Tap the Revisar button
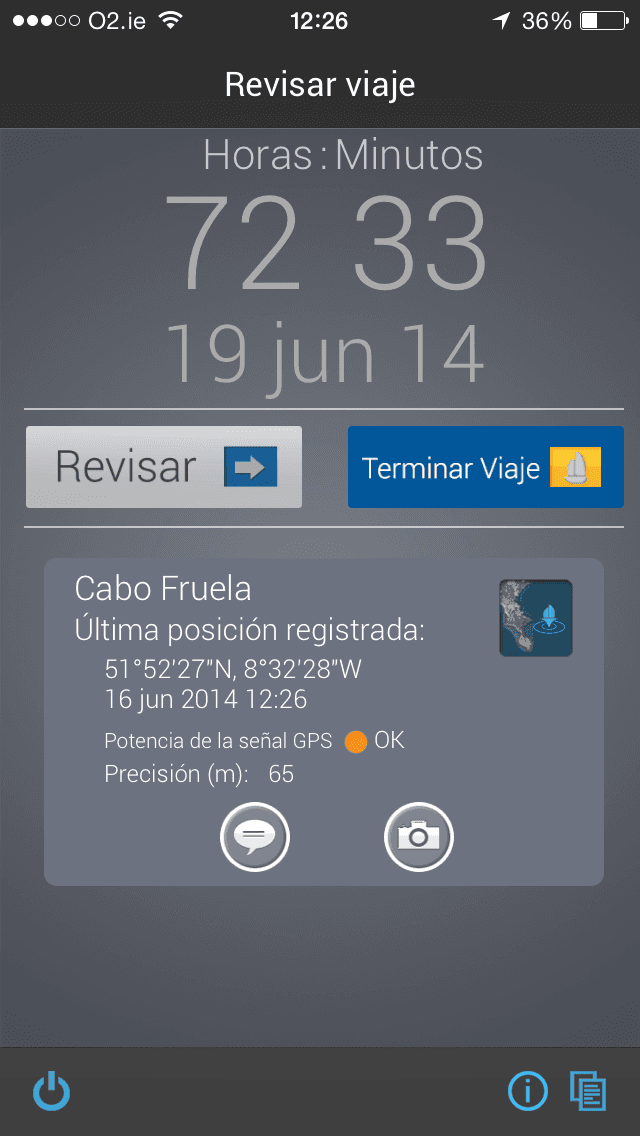 [164, 467]
